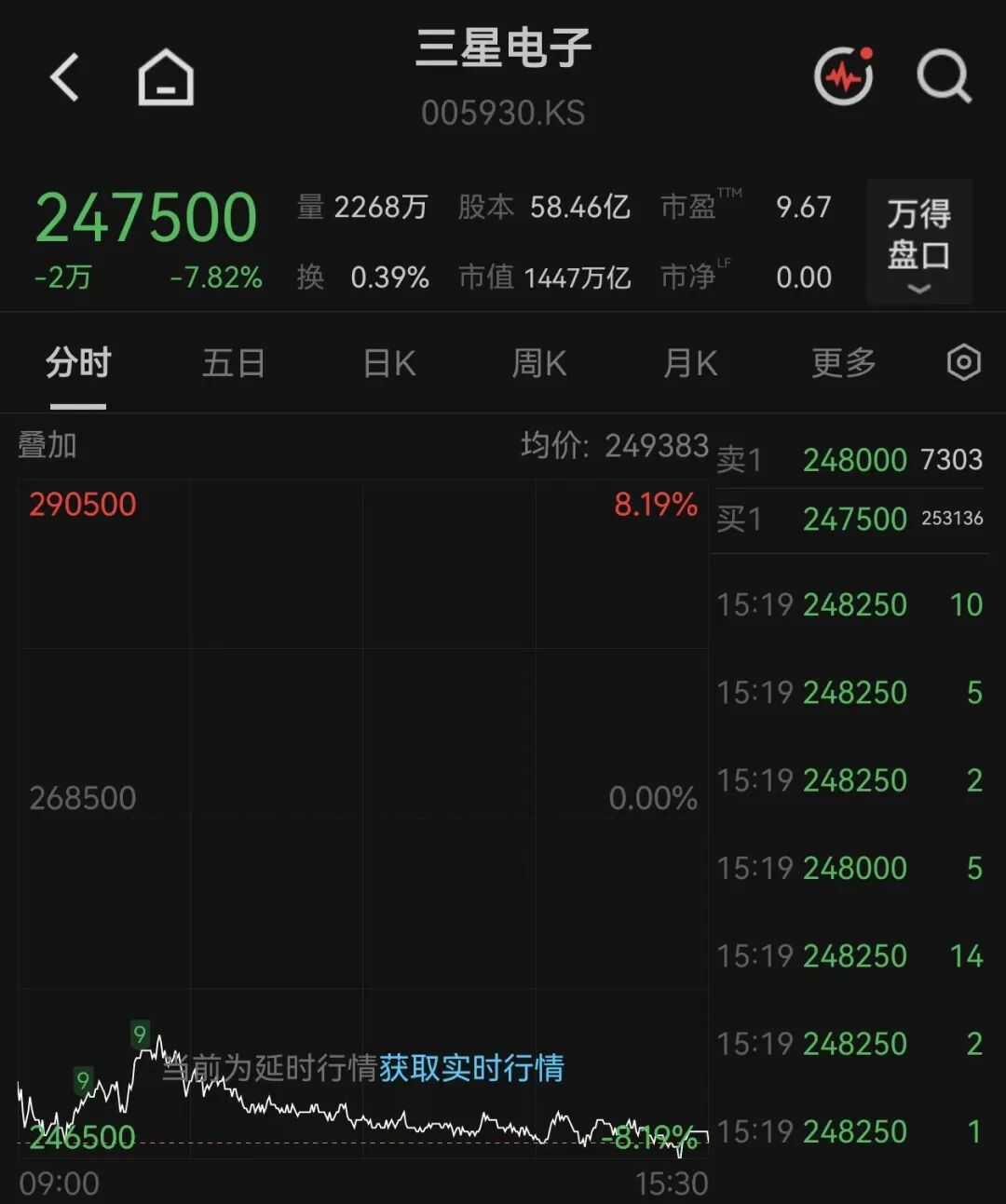
Task: Switch to the 周K tab
Action: [539, 362]
